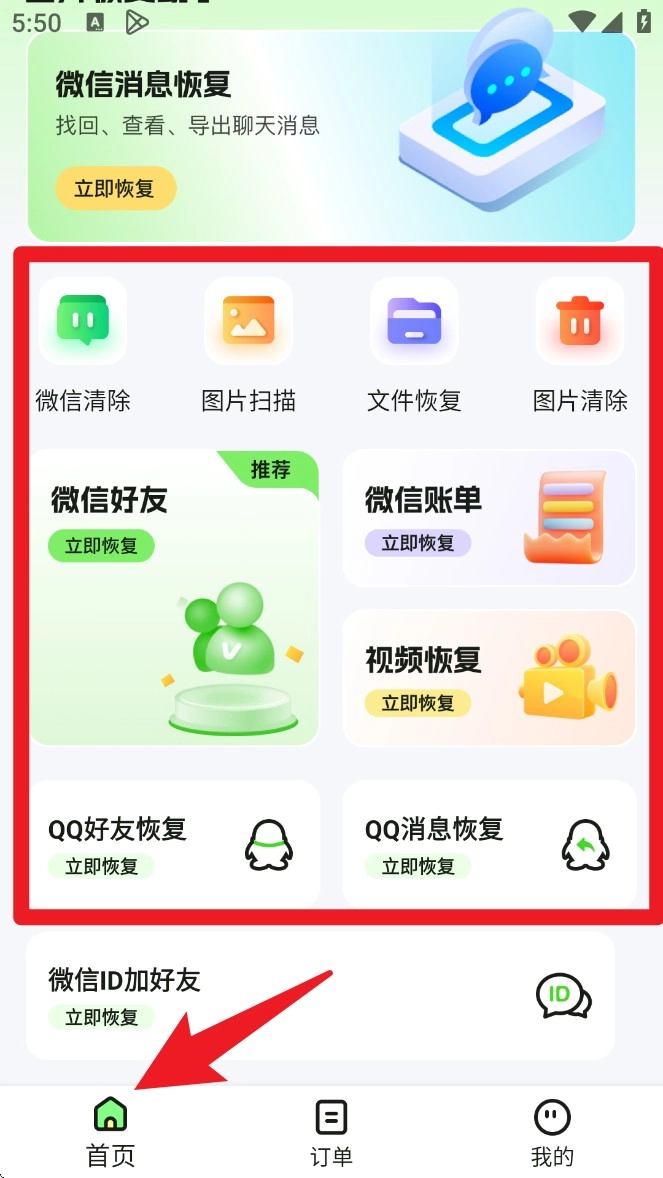Open the QQ消息恢复 card
Screen dimensions: 663x1178
[x=489, y=843]
